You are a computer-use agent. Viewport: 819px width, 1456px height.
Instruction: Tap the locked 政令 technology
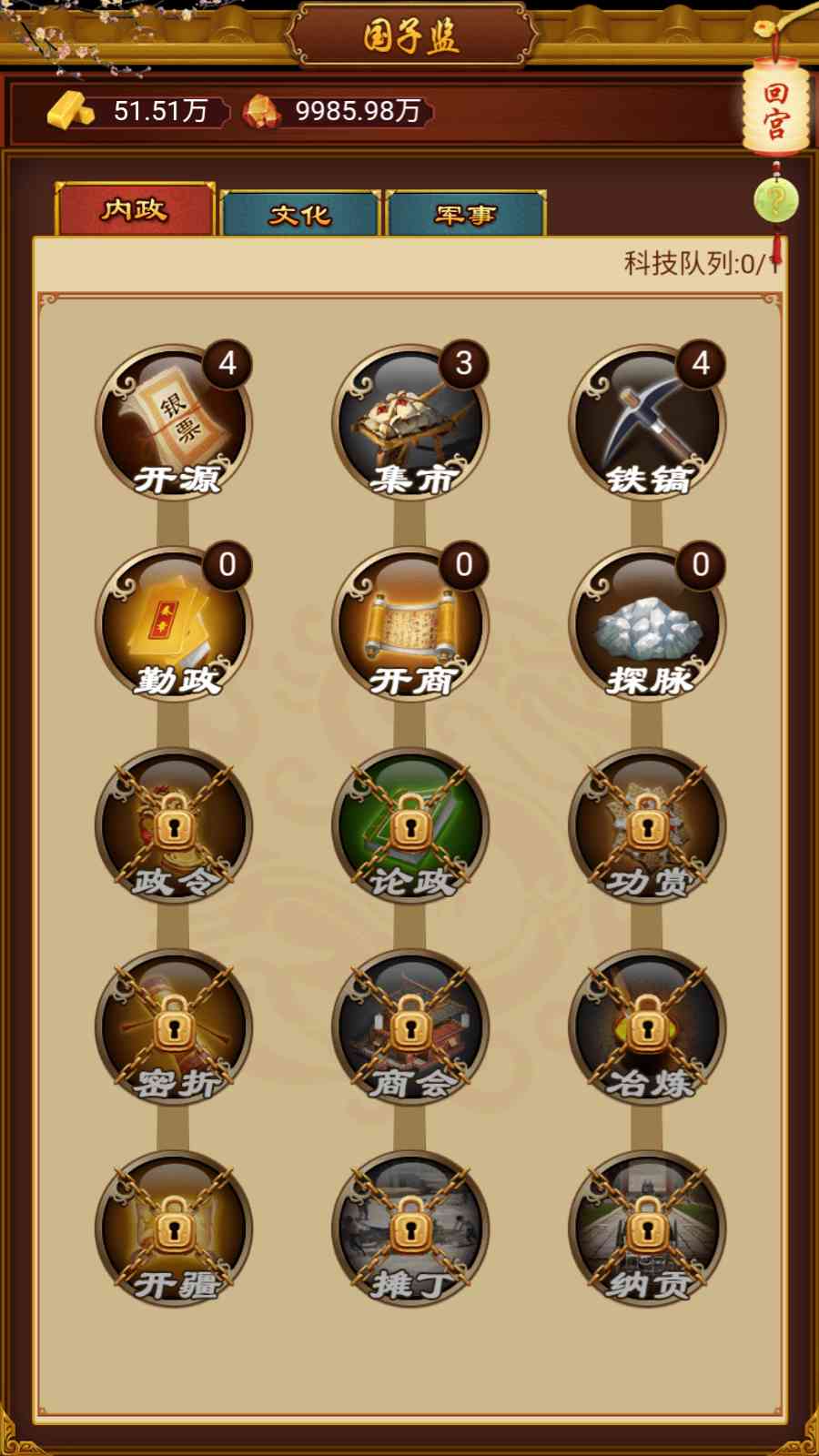(174, 826)
